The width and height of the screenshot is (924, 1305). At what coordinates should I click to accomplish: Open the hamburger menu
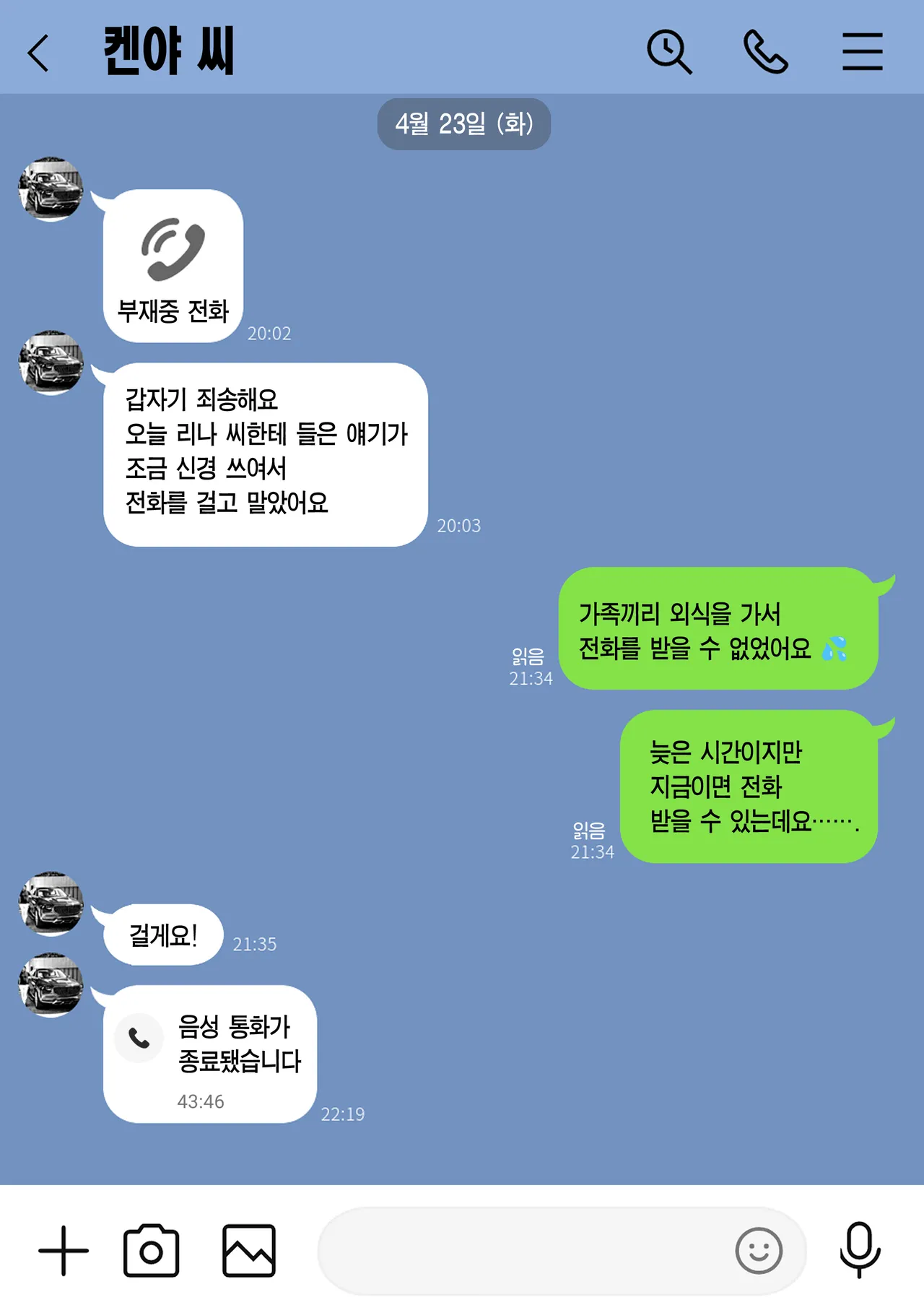click(862, 52)
